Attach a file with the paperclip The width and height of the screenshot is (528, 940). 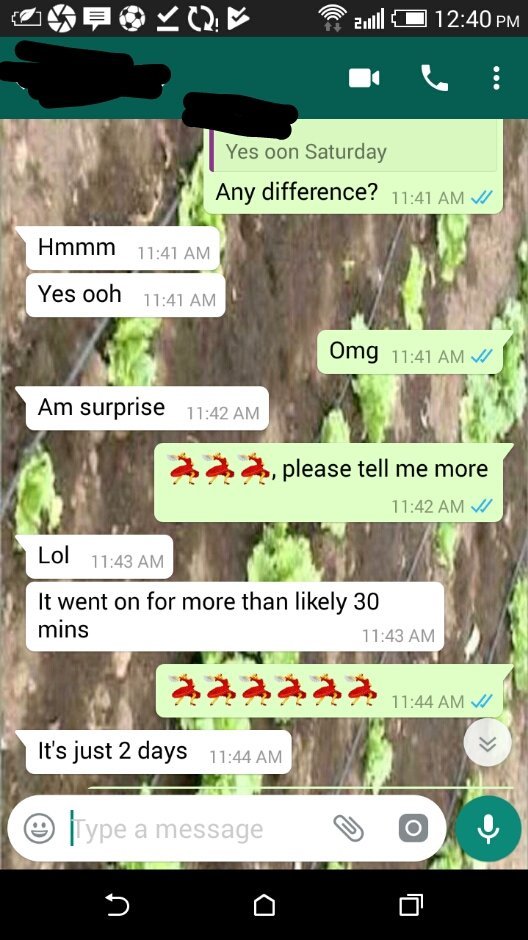tap(348, 828)
